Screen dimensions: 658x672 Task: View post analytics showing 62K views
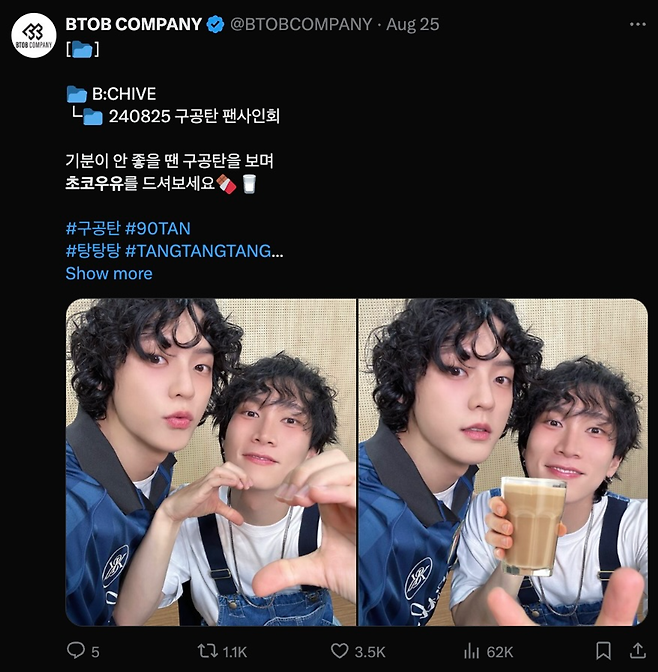pos(472,650)
